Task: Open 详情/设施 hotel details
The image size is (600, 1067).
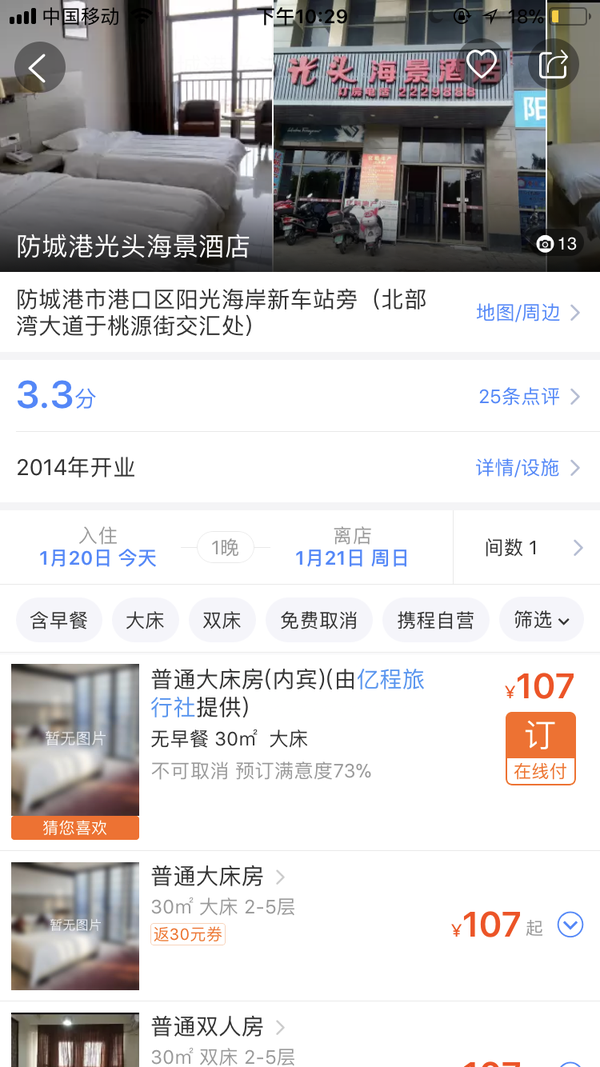Action: 527,468
